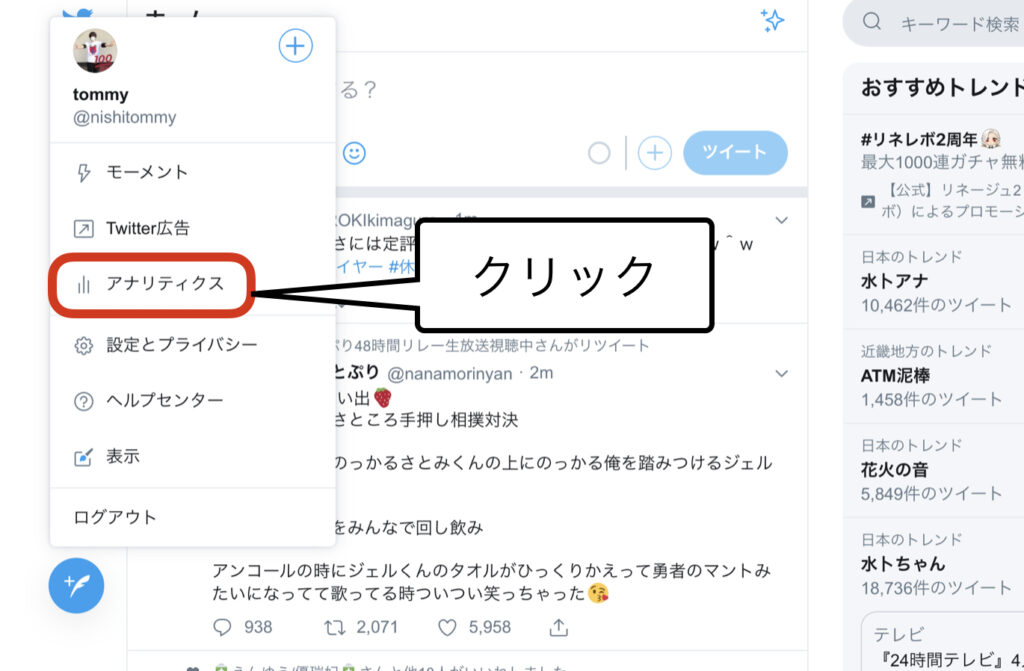Open モーメント from the account menu

[146, 172]
